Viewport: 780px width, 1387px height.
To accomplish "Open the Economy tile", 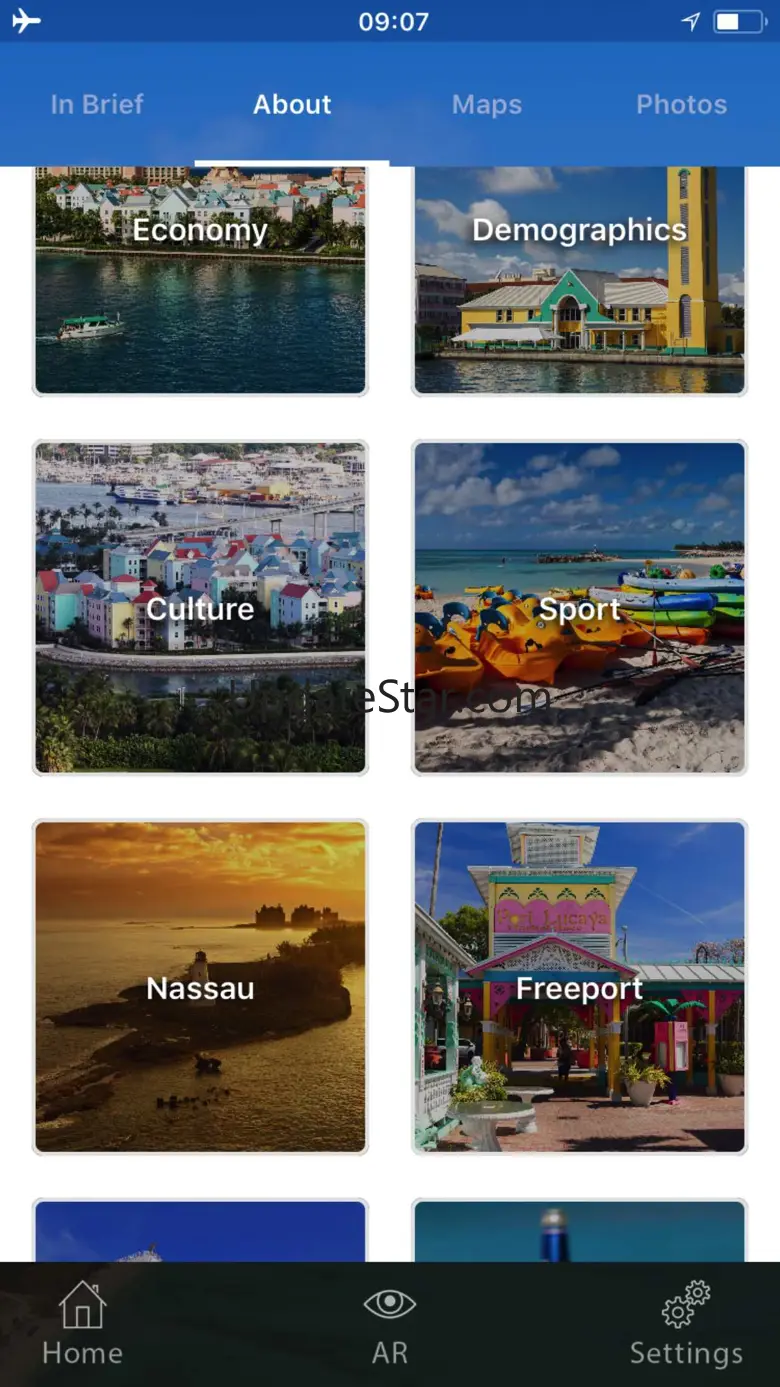I will pyautogui.click(x=200, y=280).
